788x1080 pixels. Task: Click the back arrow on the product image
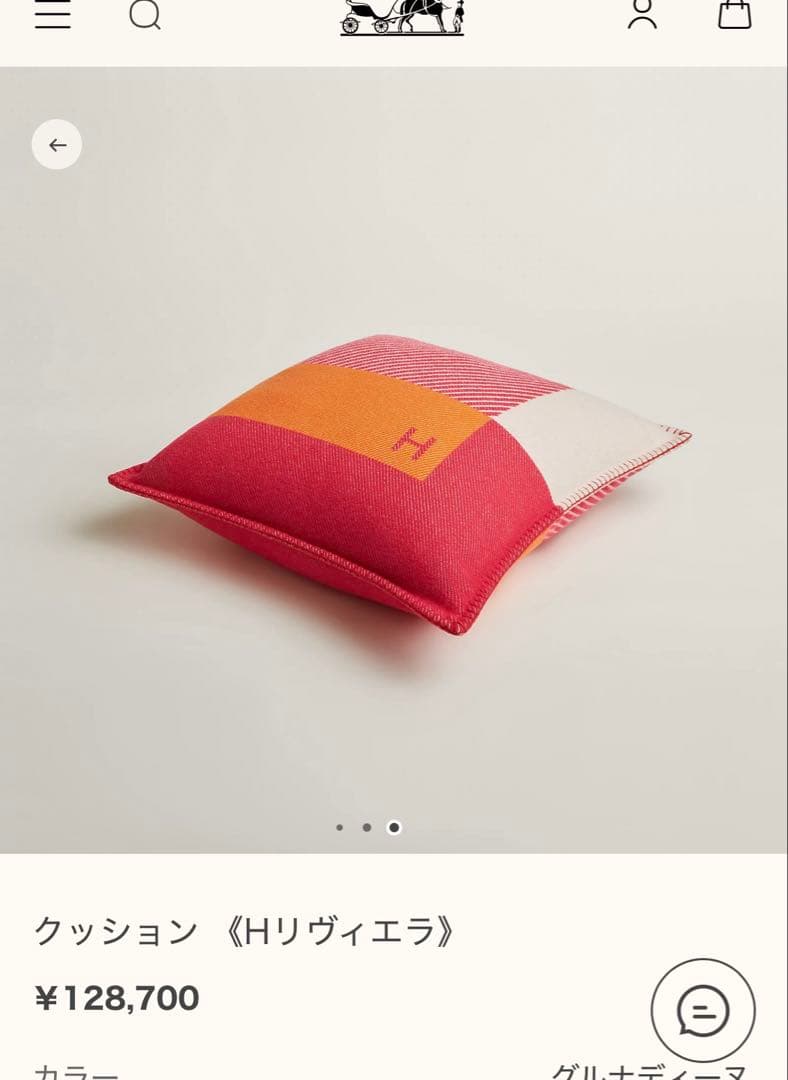[x=57, y=144]
